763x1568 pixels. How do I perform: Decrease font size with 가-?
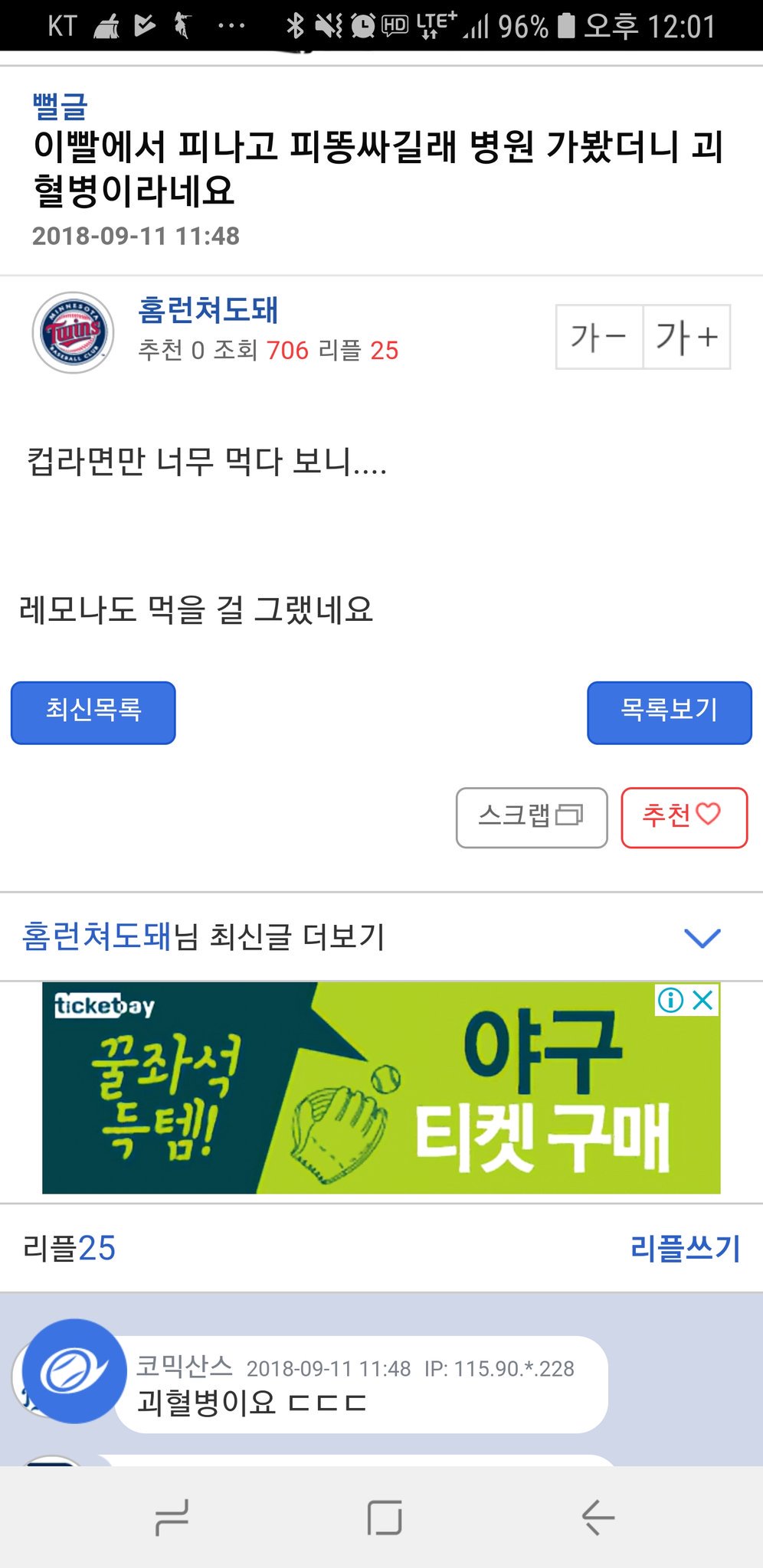pos(599,337)
